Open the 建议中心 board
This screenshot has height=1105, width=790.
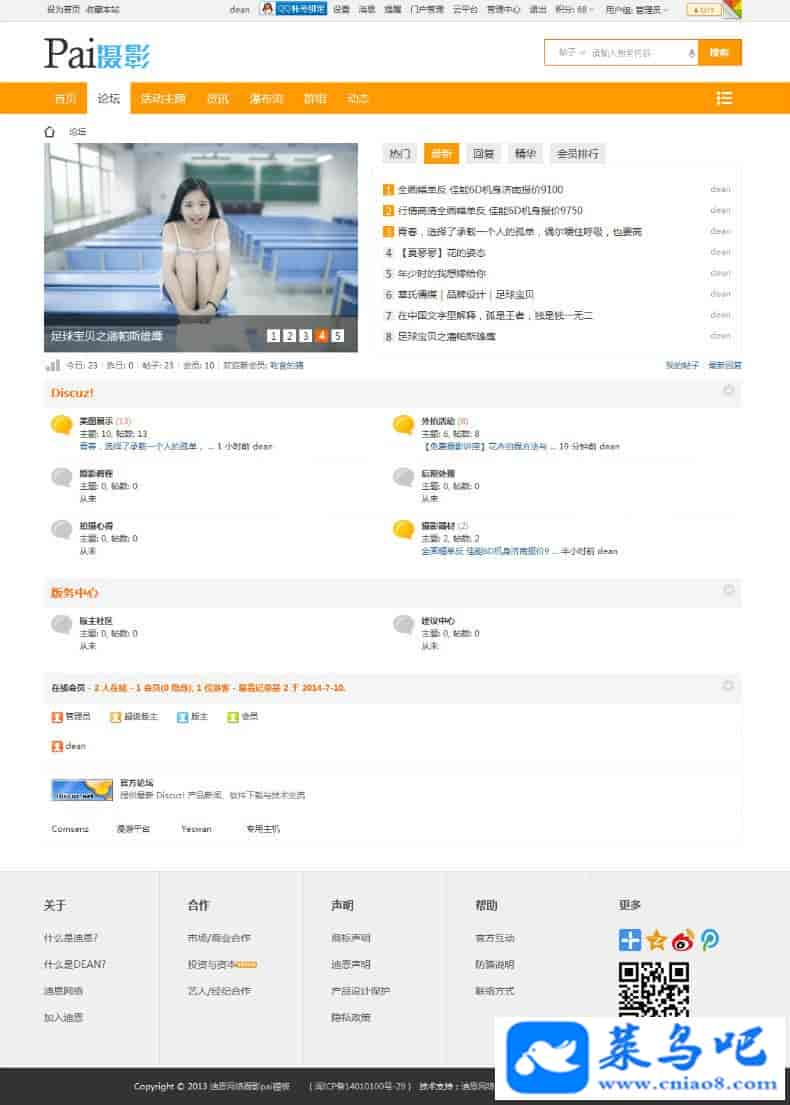pos(437,621)
